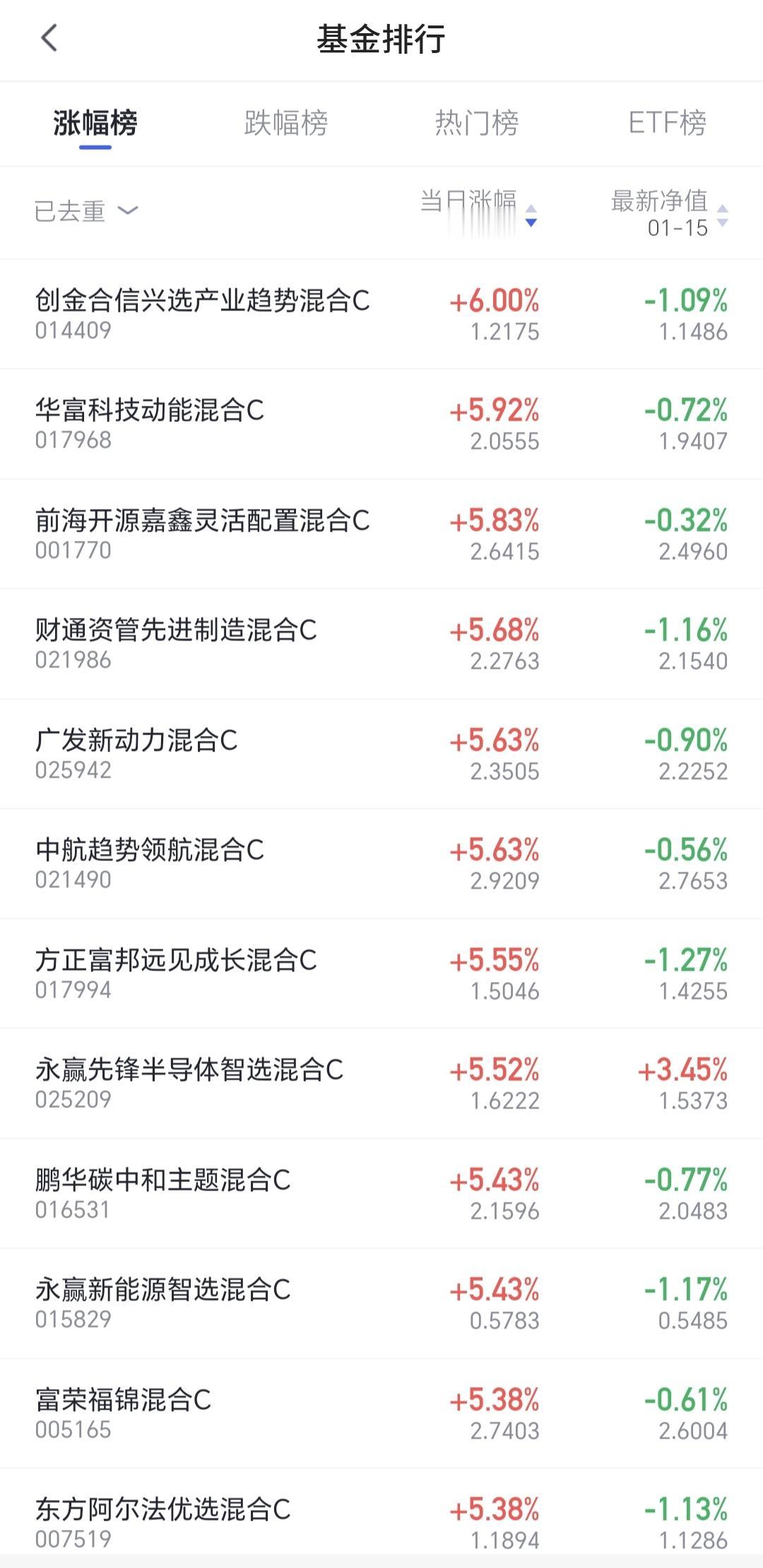Select the 涨幅榜 tab
This screenshot has height=1568, width=763.
point(95,123)
